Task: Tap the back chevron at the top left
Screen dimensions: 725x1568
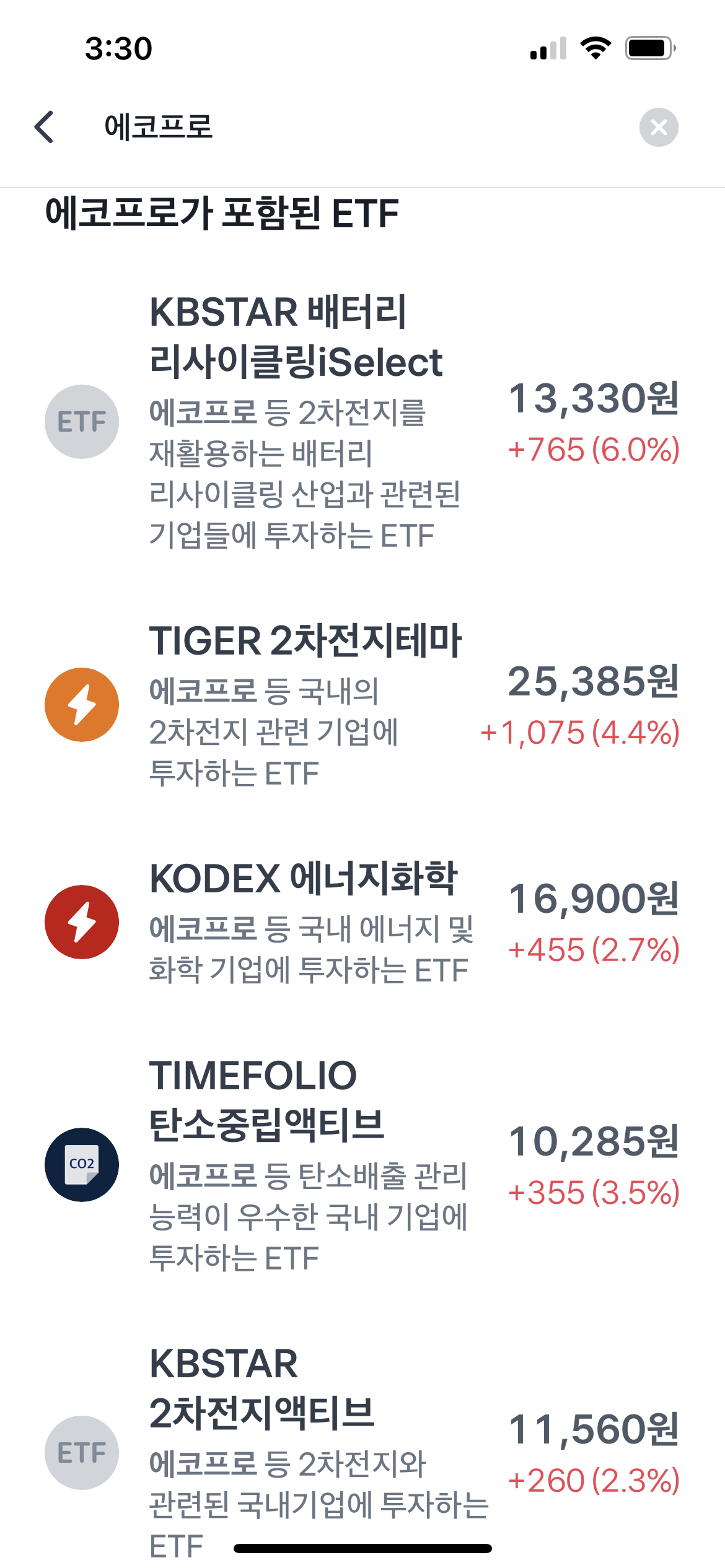Action: tap(43, 127)
